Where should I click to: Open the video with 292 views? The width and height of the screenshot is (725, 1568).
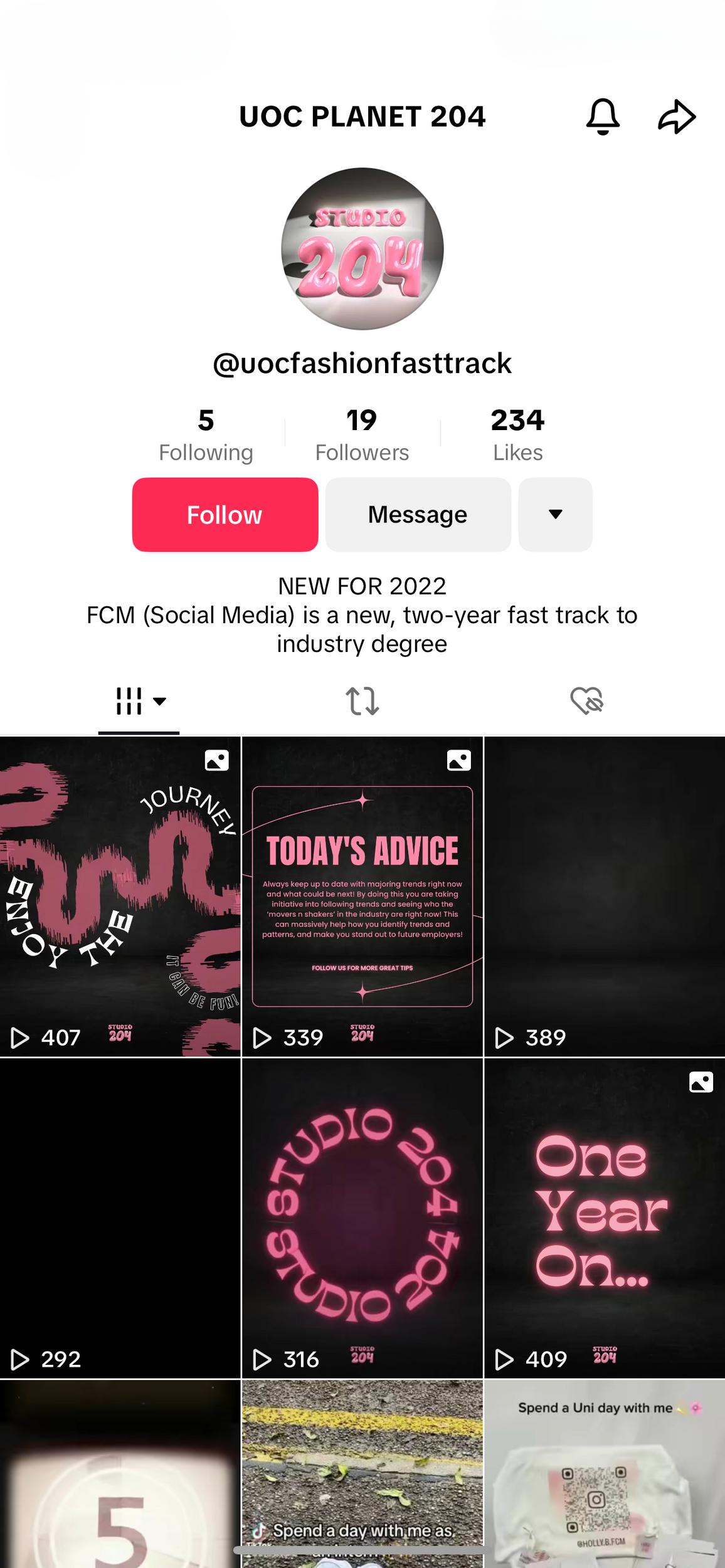(120, 1218)
